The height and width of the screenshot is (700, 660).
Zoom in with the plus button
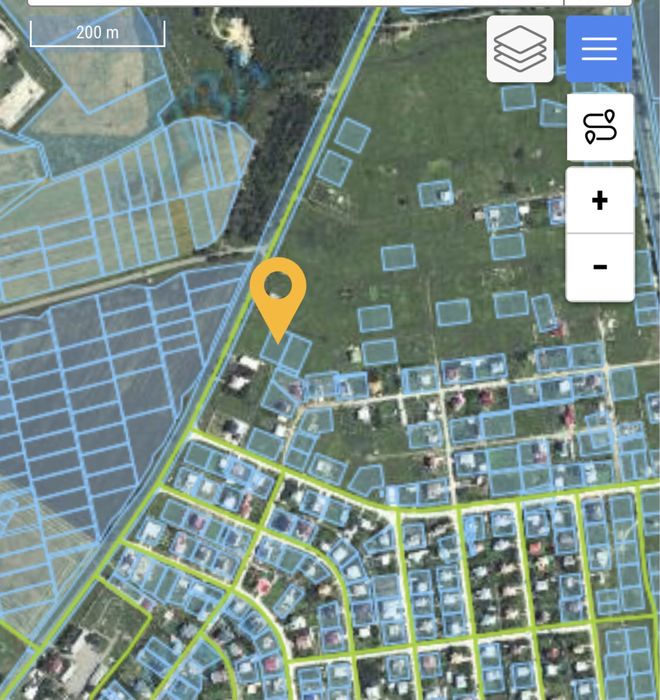(x=600, y=200)
